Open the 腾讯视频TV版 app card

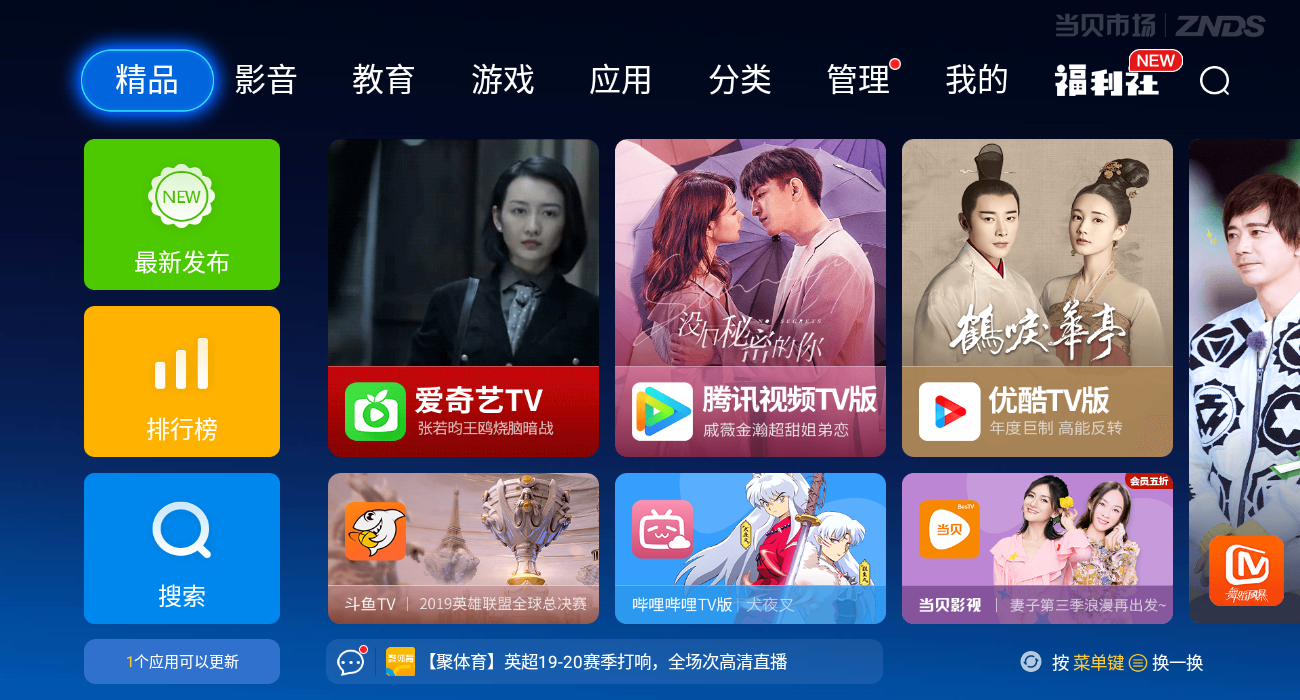click(x=750, y=298)
